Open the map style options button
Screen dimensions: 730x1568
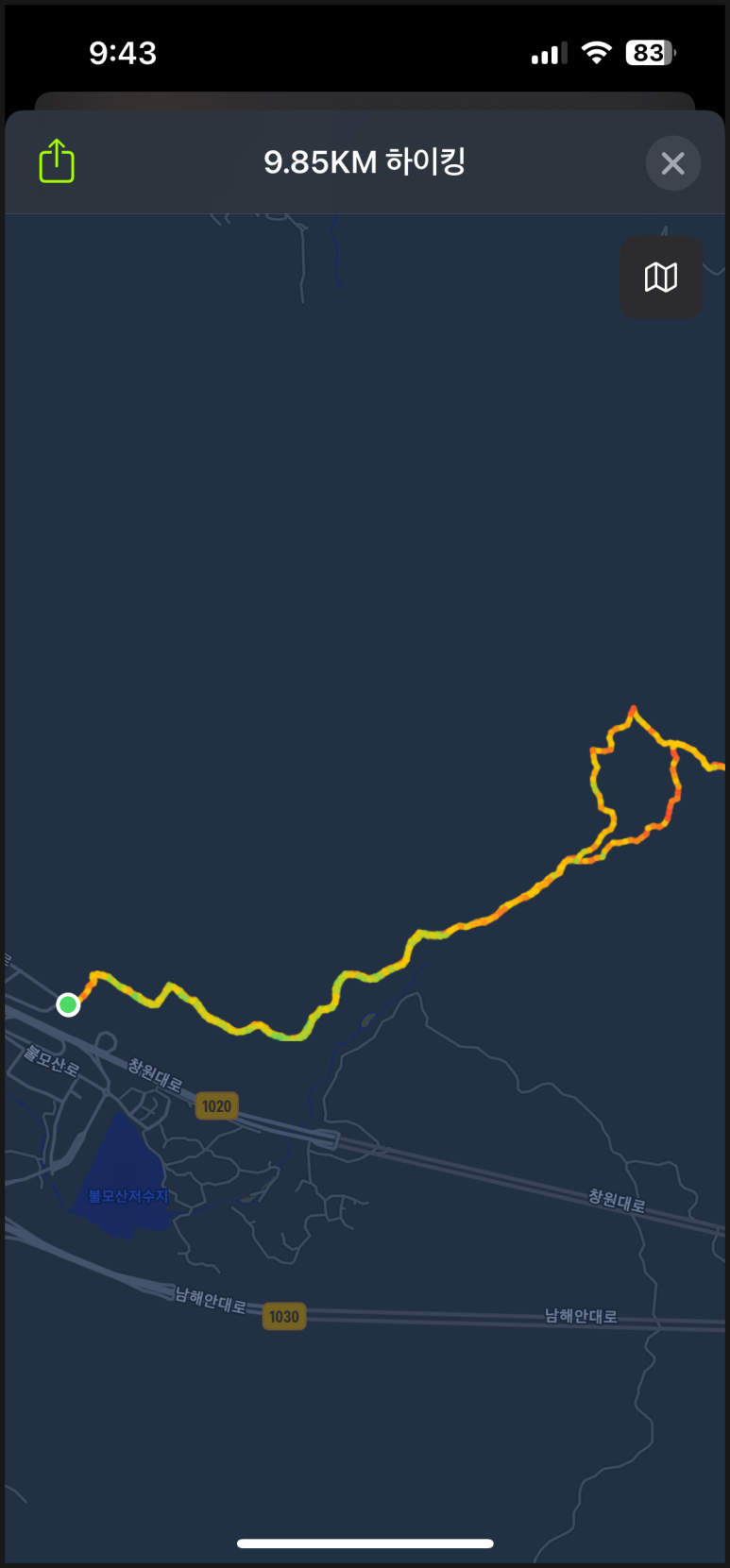[x=660, y=278]
